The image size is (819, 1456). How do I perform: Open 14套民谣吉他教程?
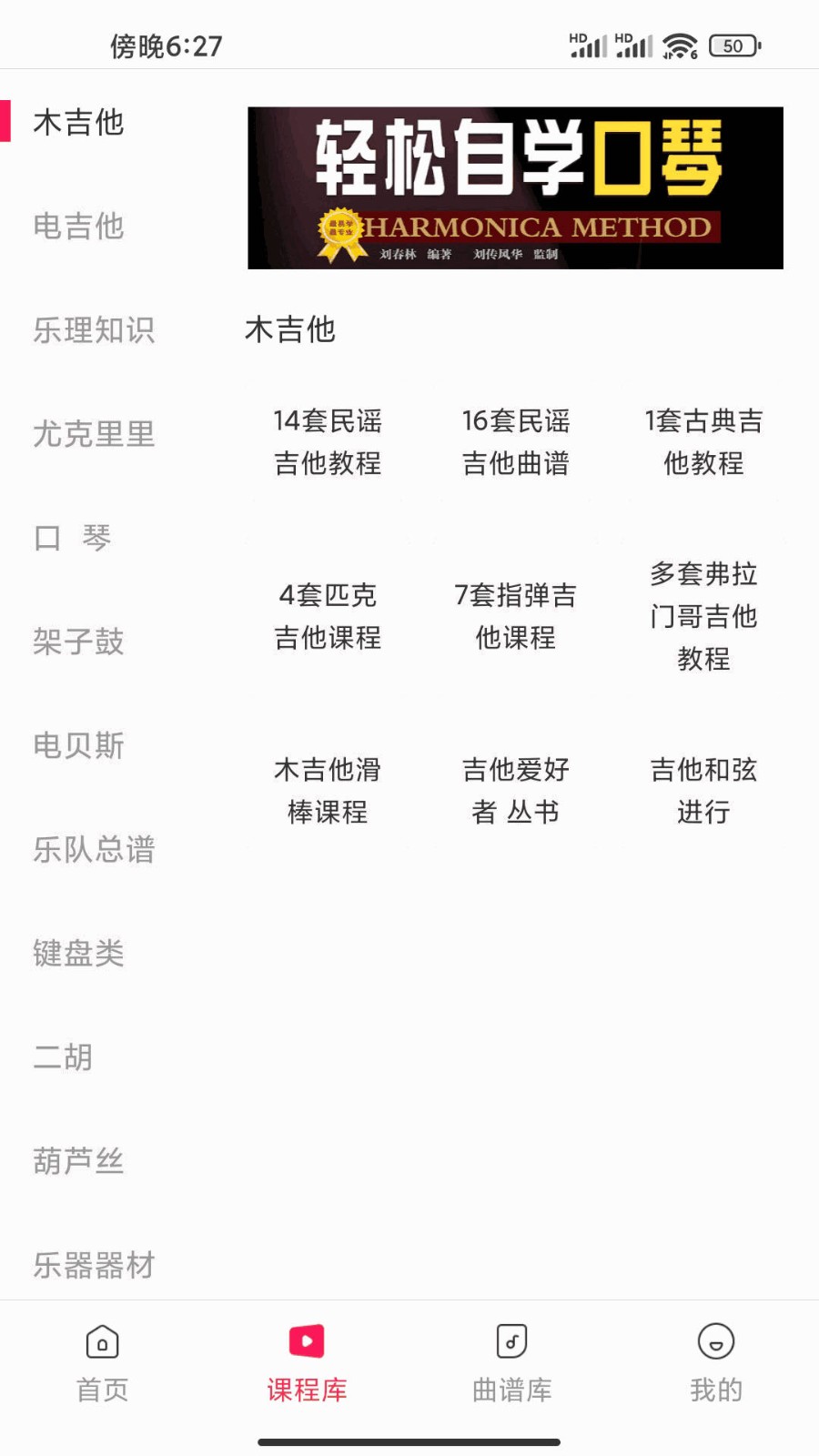[328, 442]
